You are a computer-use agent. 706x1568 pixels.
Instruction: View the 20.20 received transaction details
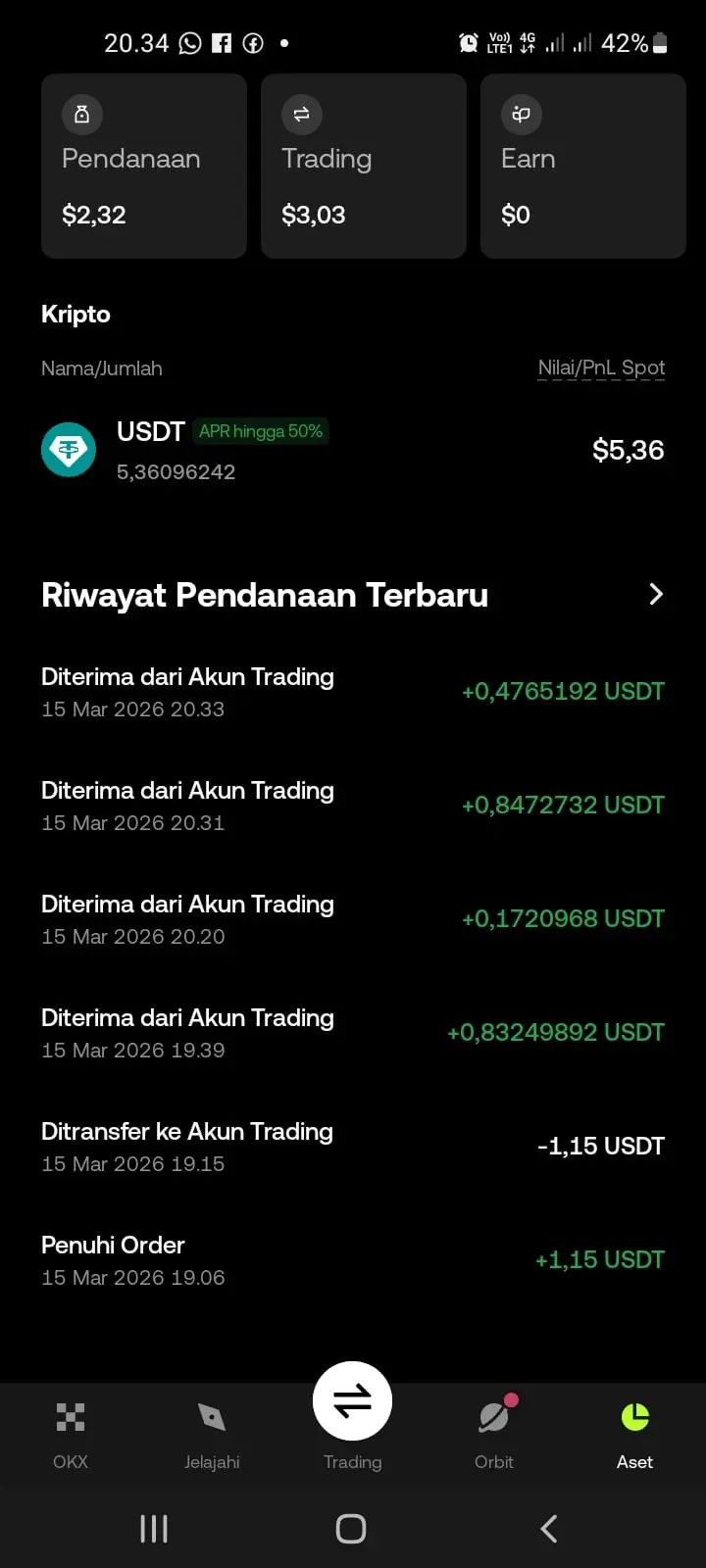pyautogui.click(x=353, y=919)
